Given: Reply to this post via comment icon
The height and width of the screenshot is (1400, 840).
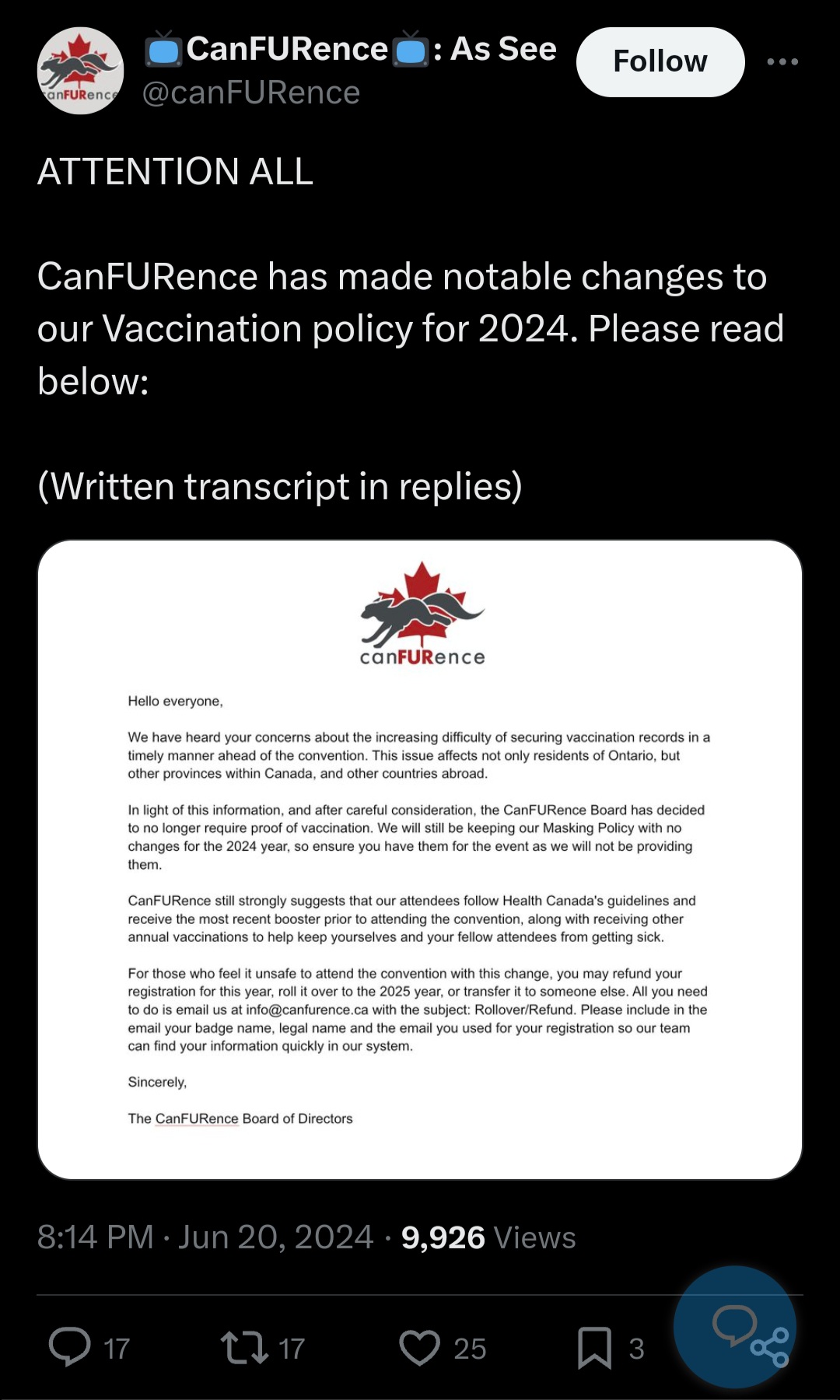Looking at the screenshot, I should [70, 1347].
